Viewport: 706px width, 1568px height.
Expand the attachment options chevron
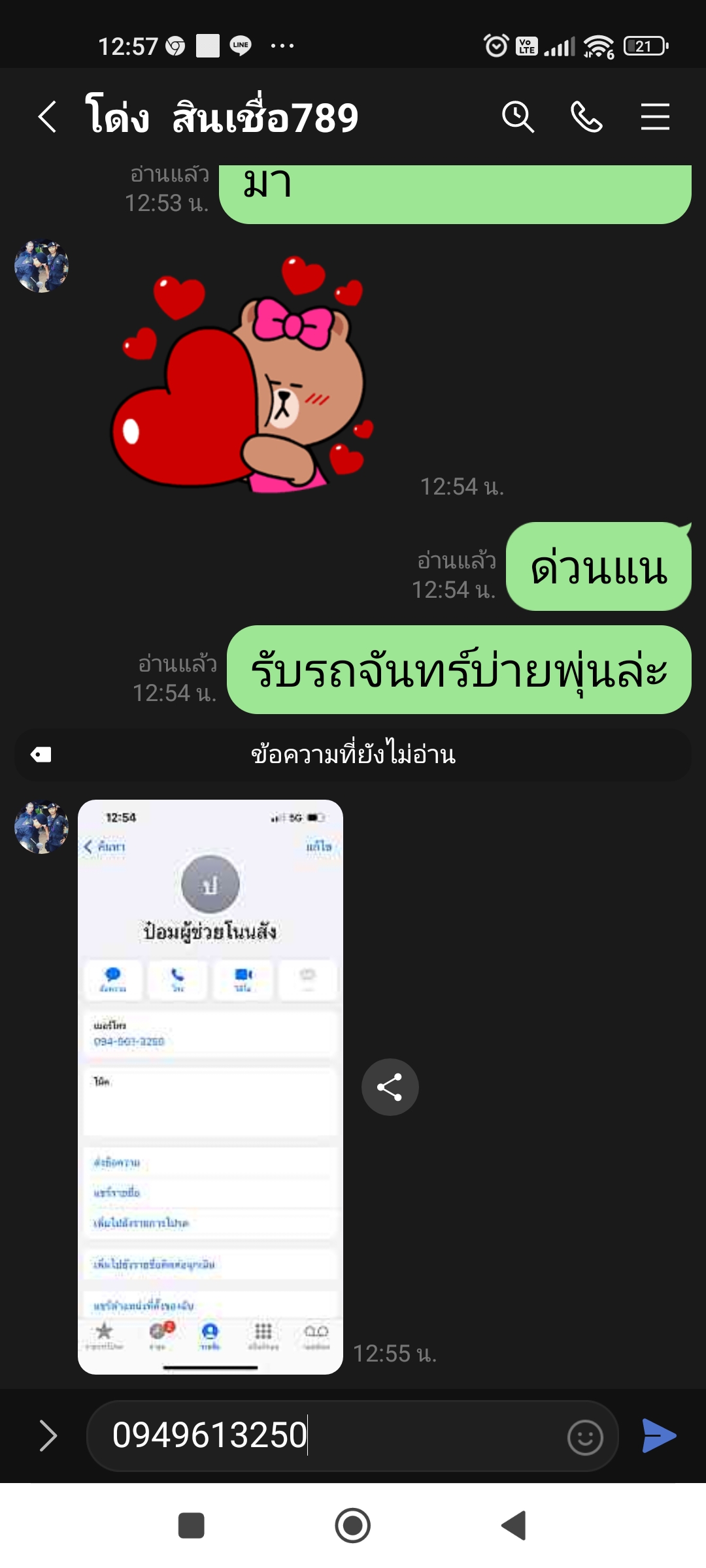[48, 1436]
